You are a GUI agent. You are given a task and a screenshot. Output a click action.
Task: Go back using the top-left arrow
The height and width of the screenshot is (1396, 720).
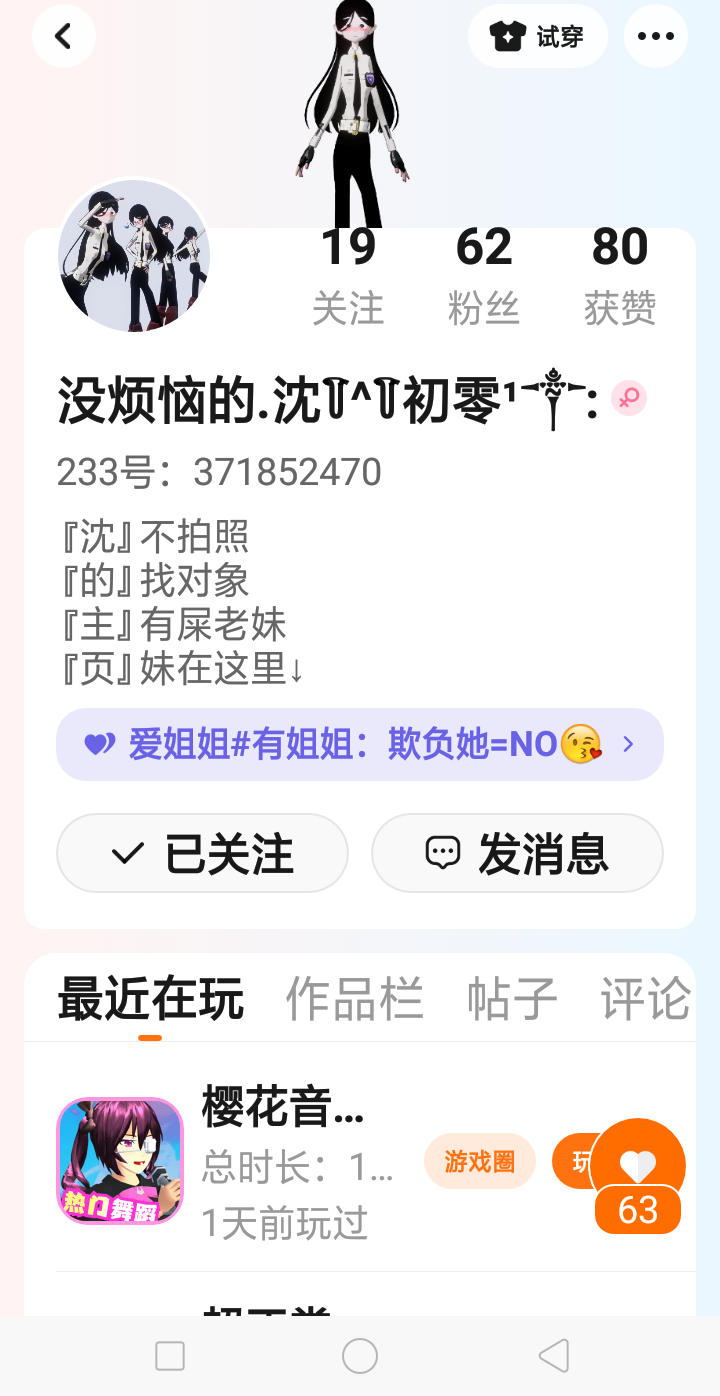tap(64, 36)
